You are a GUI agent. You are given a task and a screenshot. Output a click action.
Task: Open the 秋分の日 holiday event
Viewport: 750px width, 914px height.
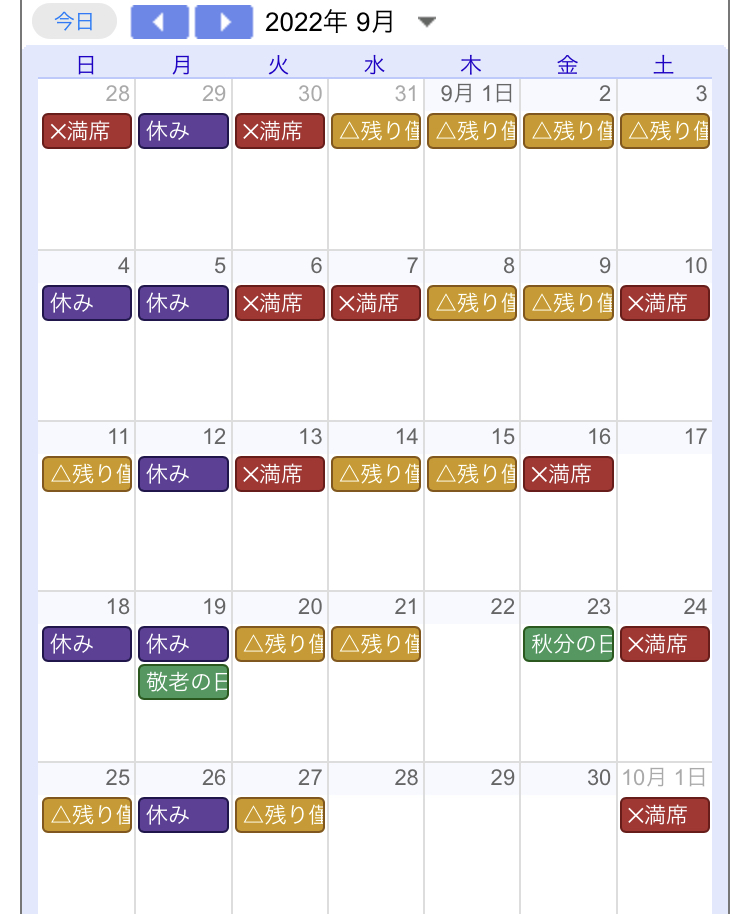(x=568, y=644)
